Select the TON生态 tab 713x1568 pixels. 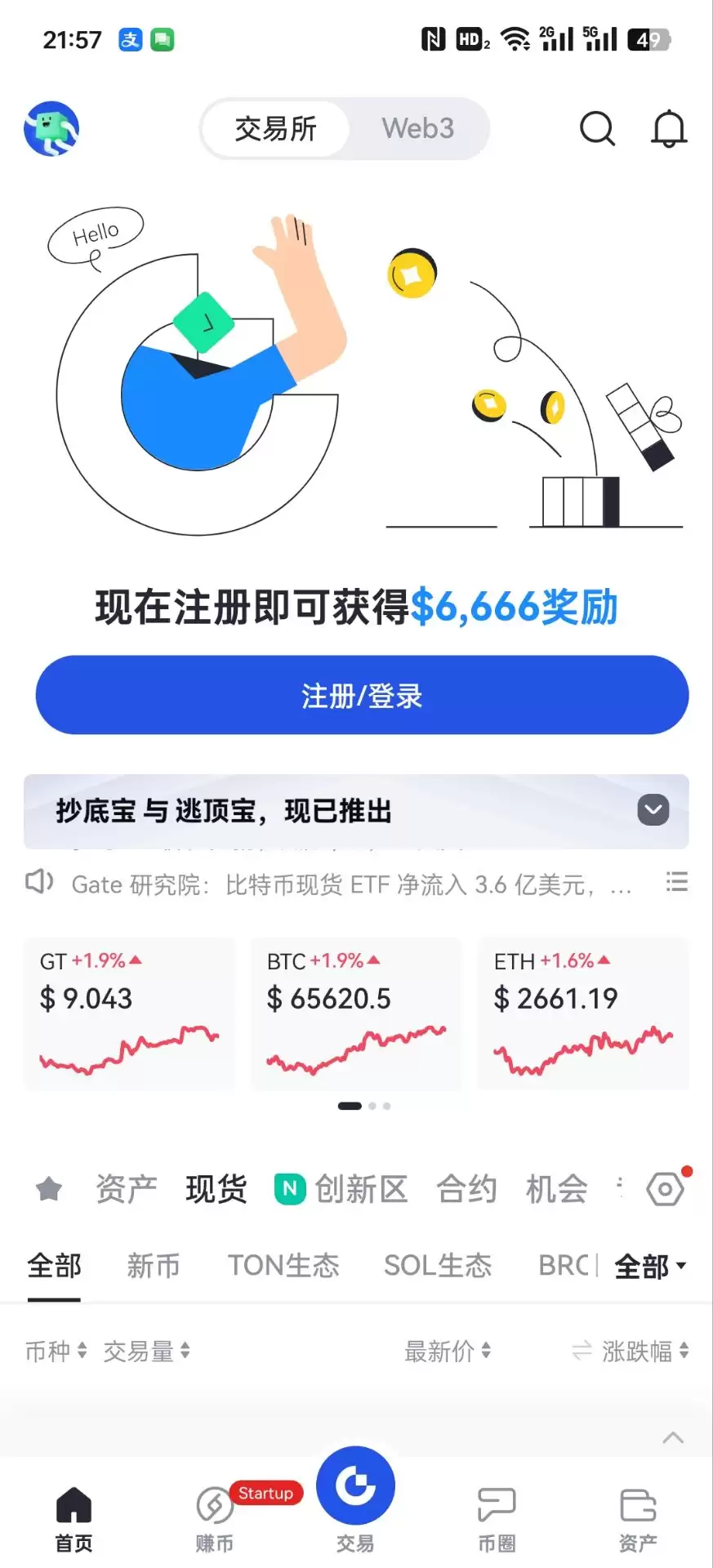click(x=283, y=1266)
